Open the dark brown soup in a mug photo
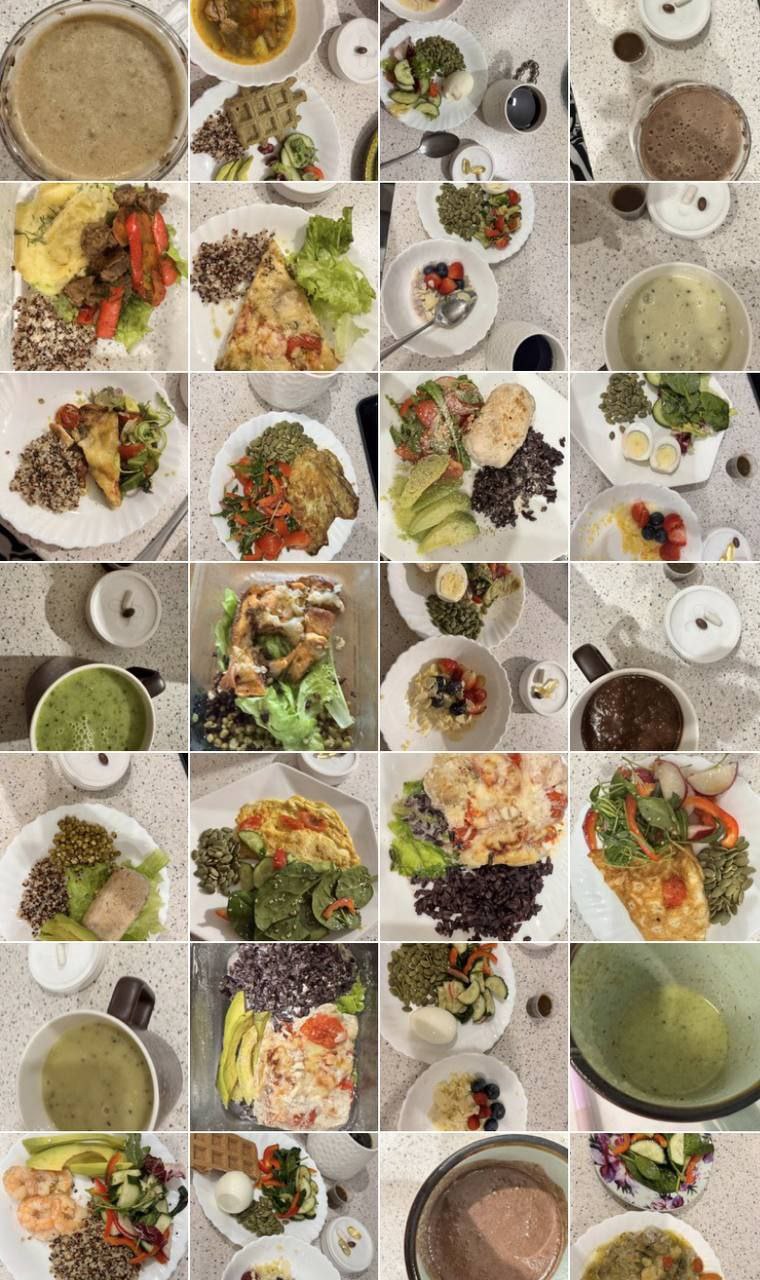Viewport: 760px width, 1280px height. click(x=664, y=656)
